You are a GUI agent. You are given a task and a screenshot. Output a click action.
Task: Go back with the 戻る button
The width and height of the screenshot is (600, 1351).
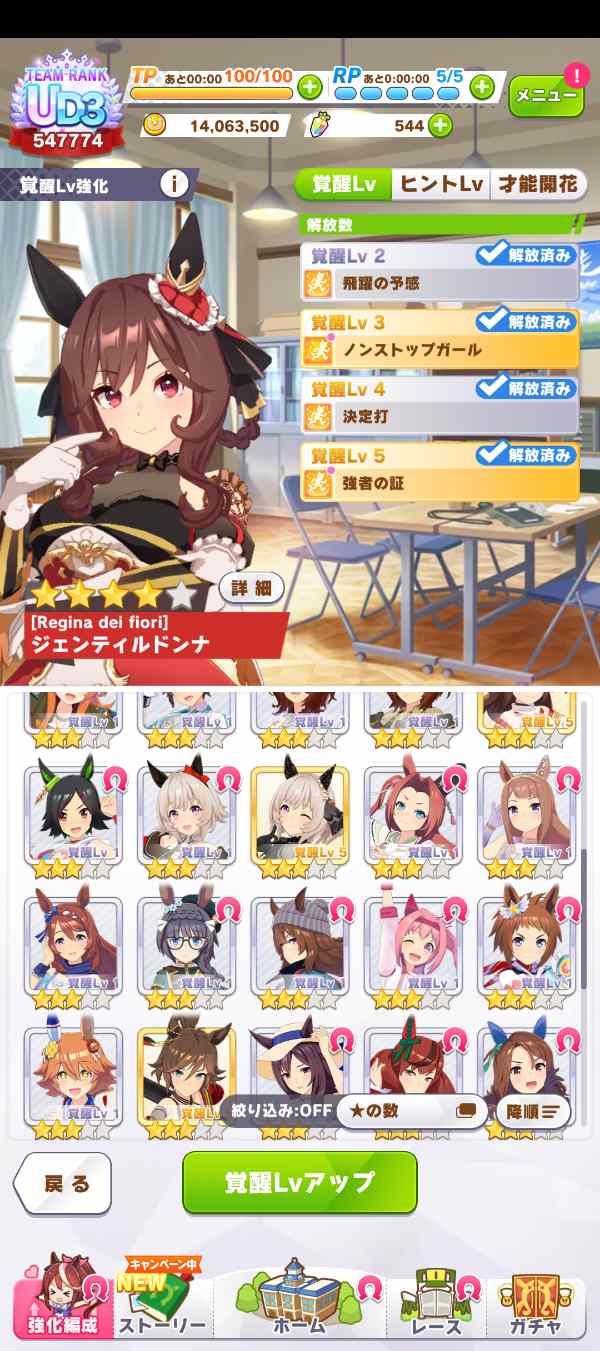pos(63,1184)
